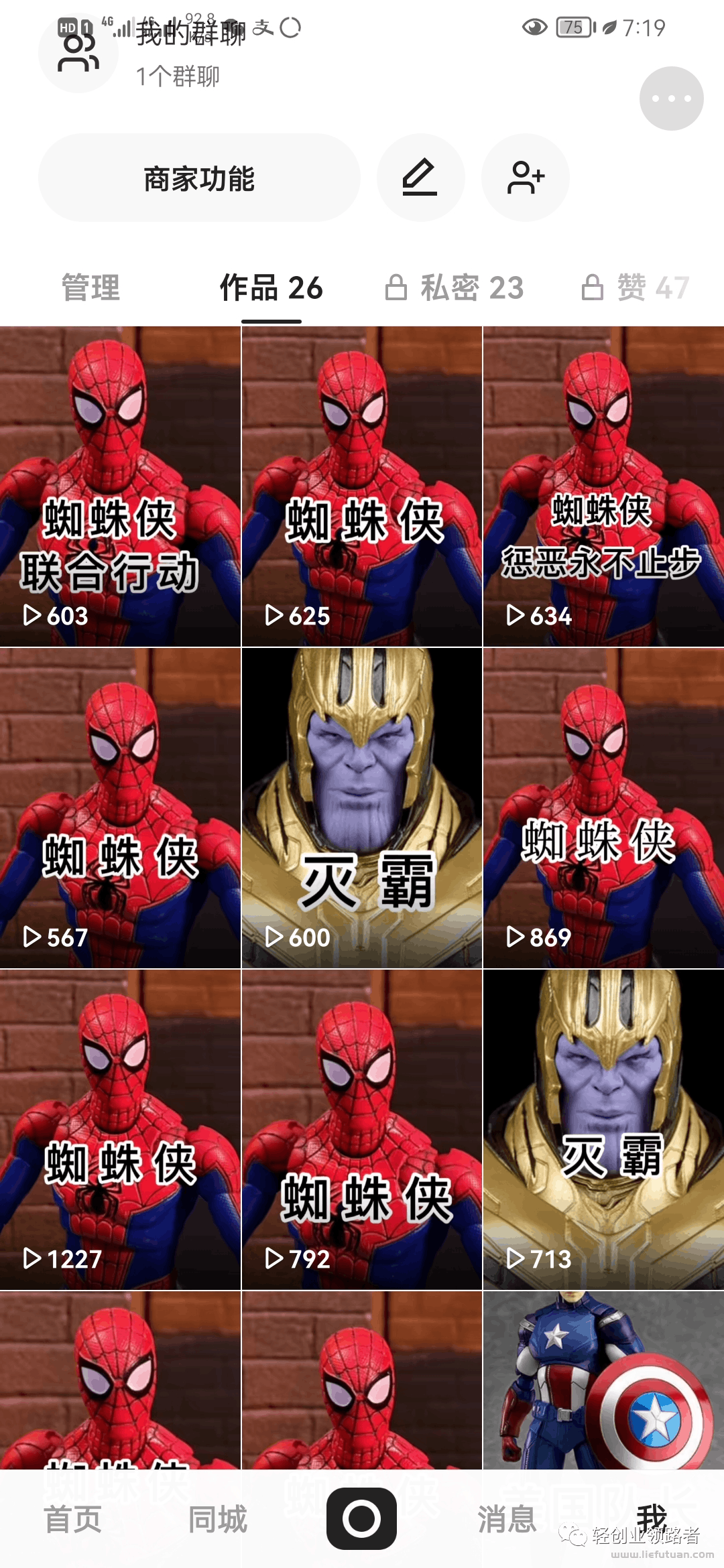This screenshot has width=724, height=1568.
Task: Switch to the 同城 nearby tab
Action: (218, 1518)
